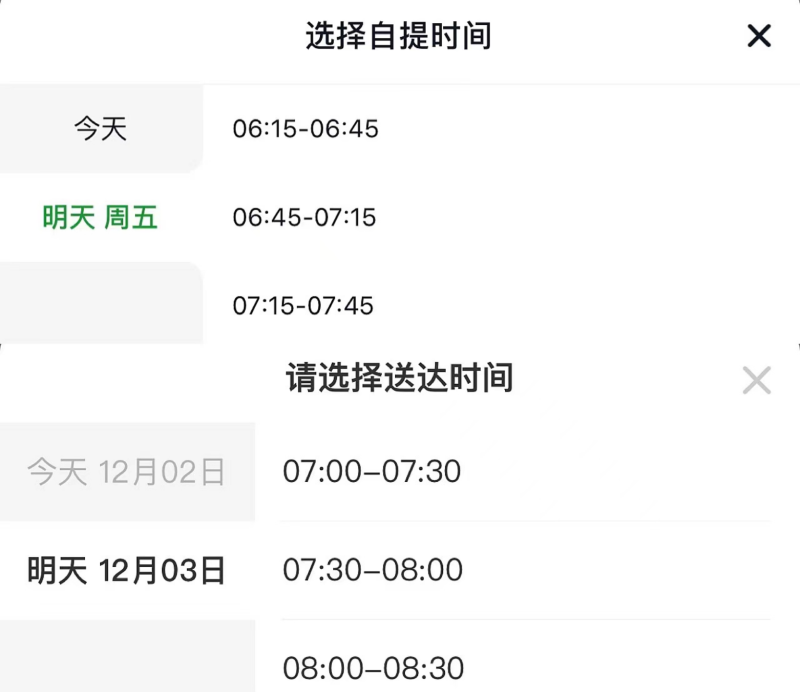The image size is (800, 692).
Task: Select 今天 12月02日 delivery date
Action: coord(128,472)
